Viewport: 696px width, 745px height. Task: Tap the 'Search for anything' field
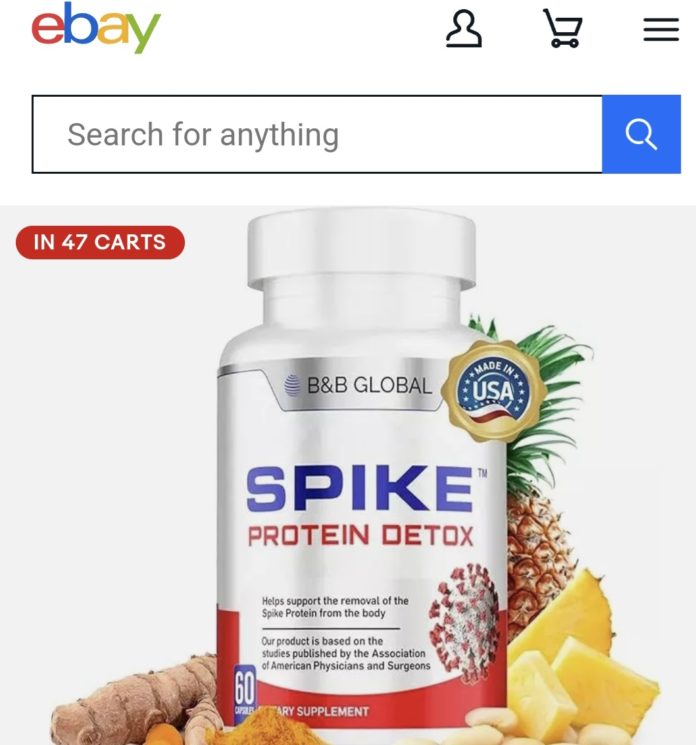click(x=317, y=135)
